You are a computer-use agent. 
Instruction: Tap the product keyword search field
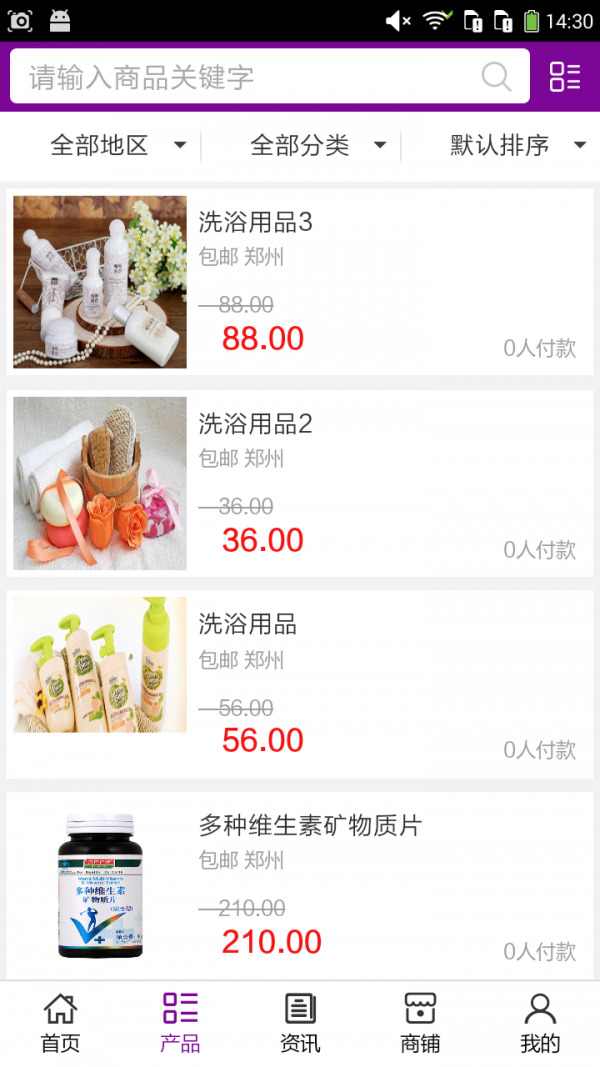tap(250, 77)
